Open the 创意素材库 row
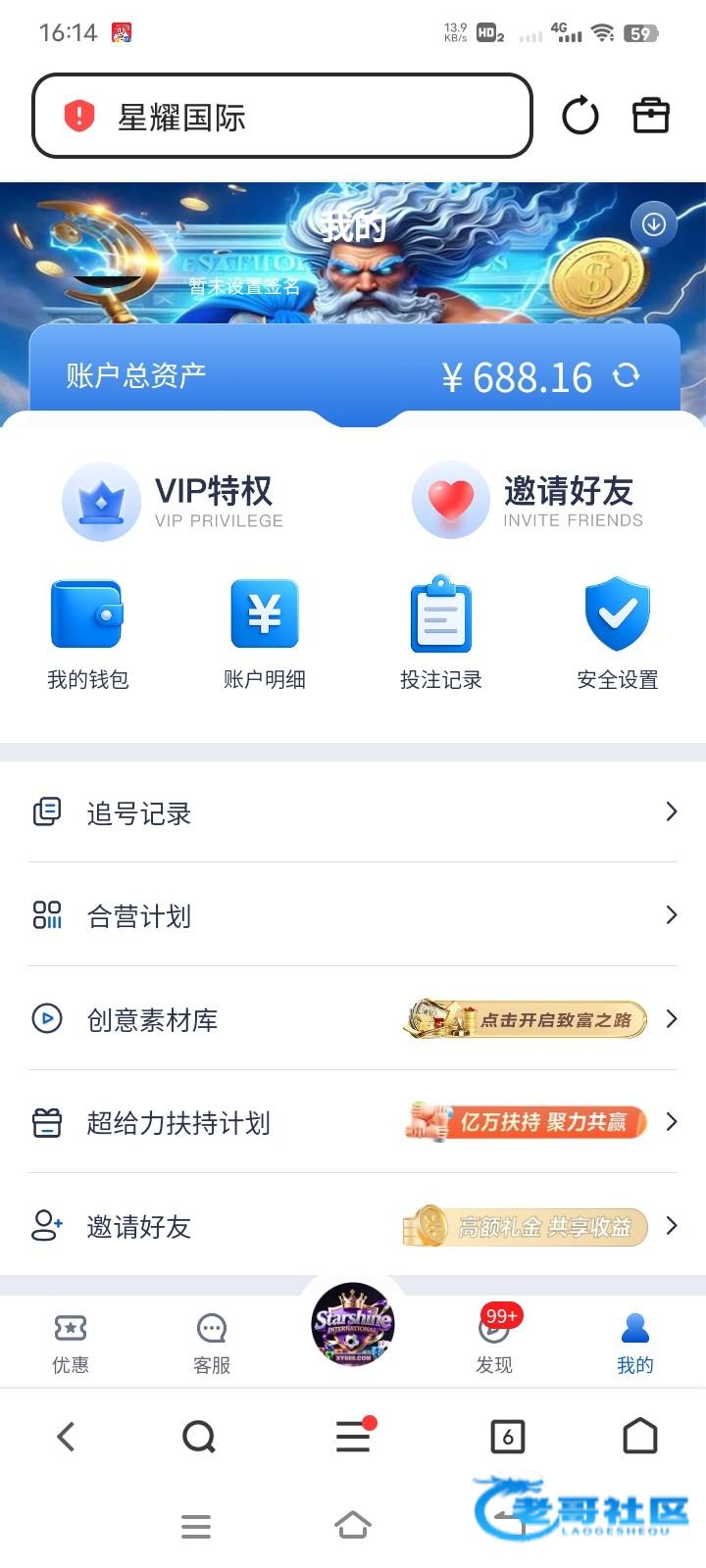This screenshot has width=706, height=1568. click(x=353, y=1019)
